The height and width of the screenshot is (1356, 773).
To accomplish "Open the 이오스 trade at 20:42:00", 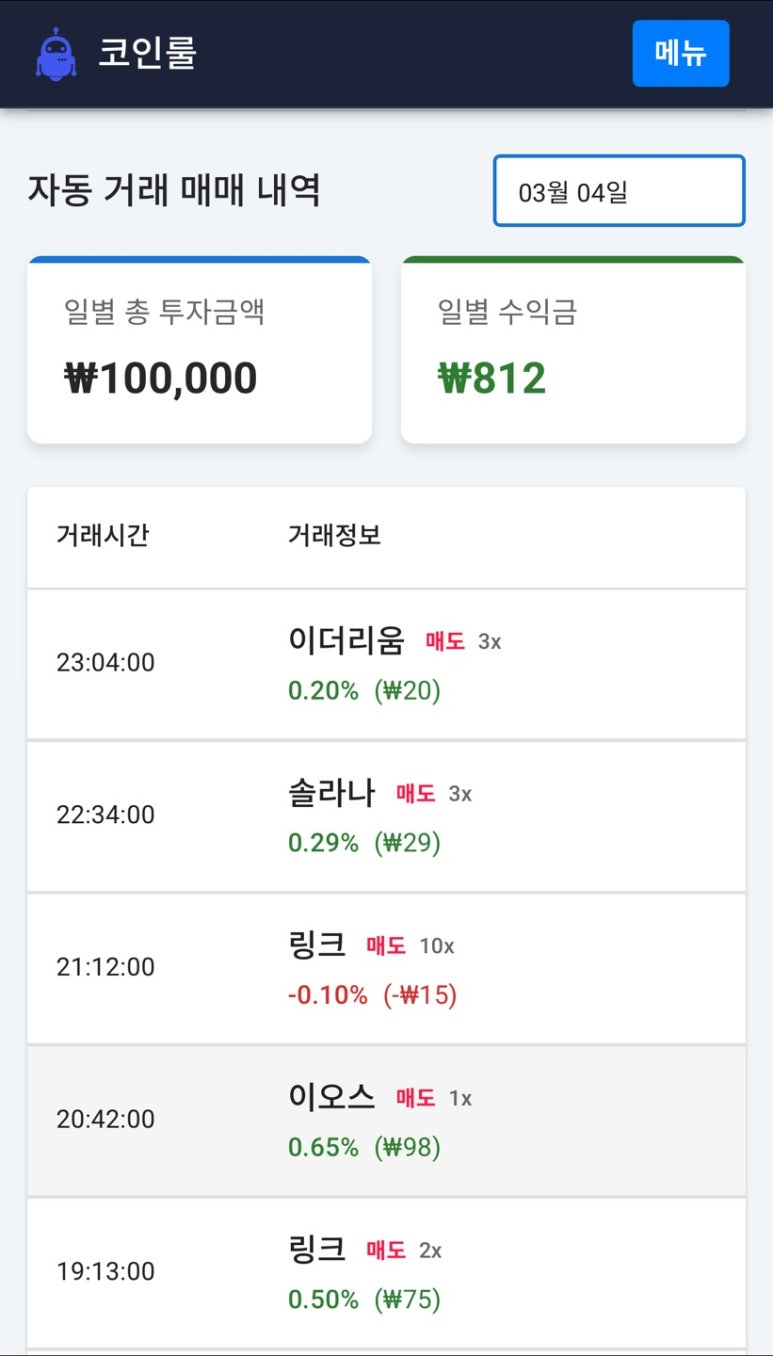I will pyautogui.click(x=386, y=1120).
